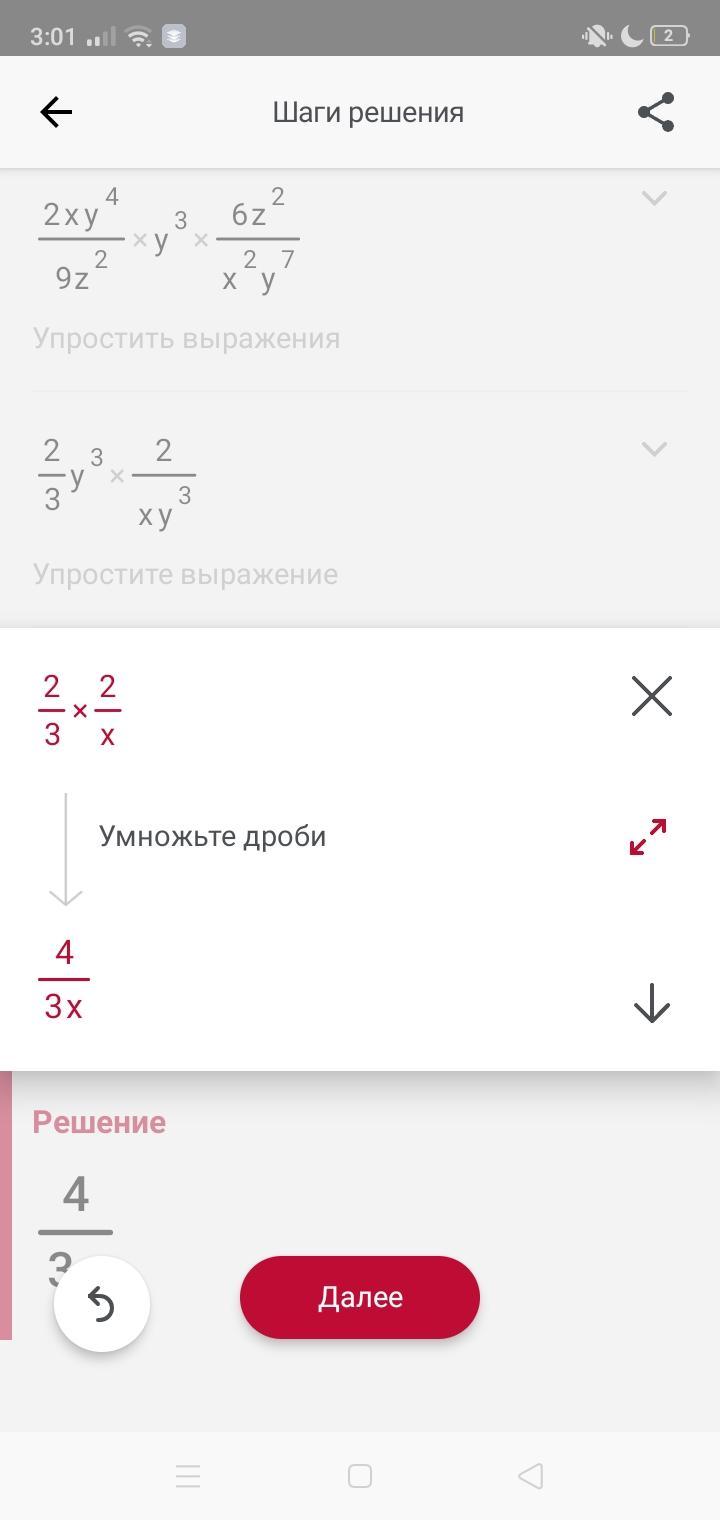The height and width of the screenshot is (1520, 720).
Task: Expand the step with 2/3 y³
Action: [x=654, y=449]
